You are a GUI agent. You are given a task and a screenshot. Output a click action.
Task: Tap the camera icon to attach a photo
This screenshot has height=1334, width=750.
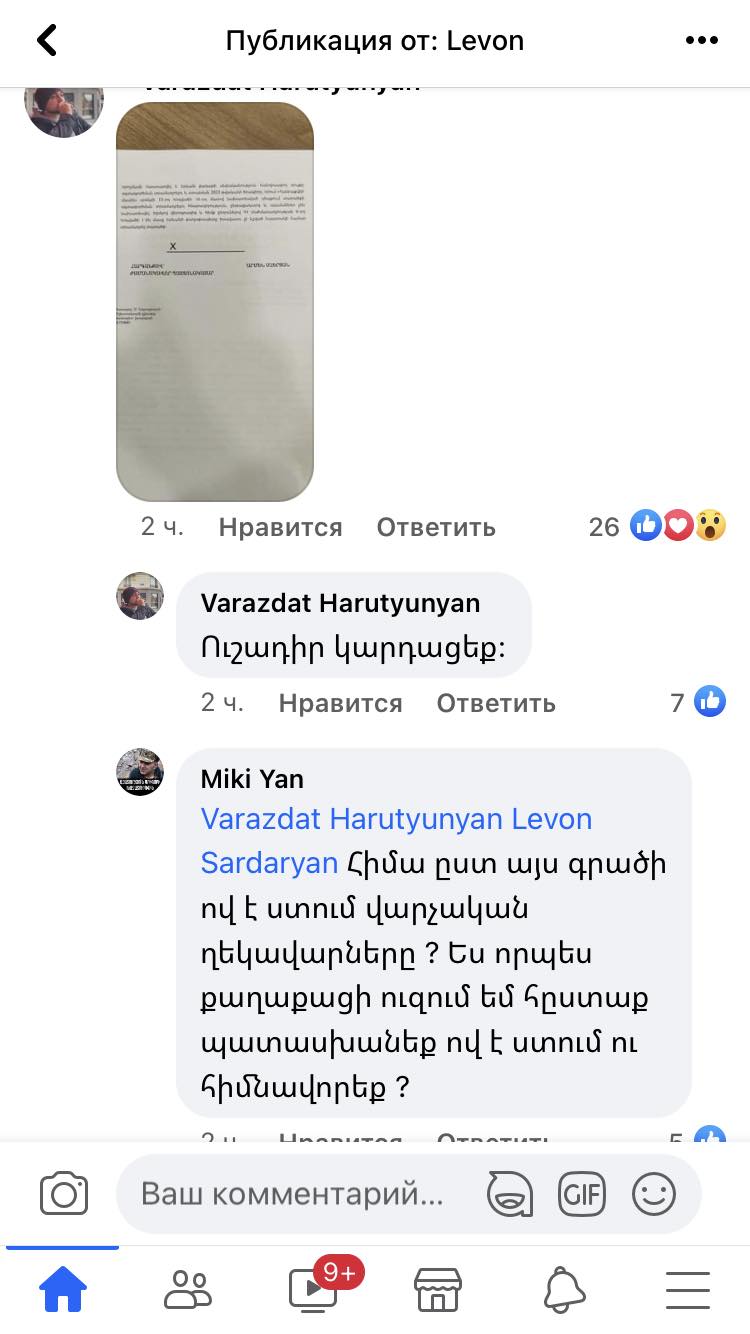click(x=64, y=1194)
